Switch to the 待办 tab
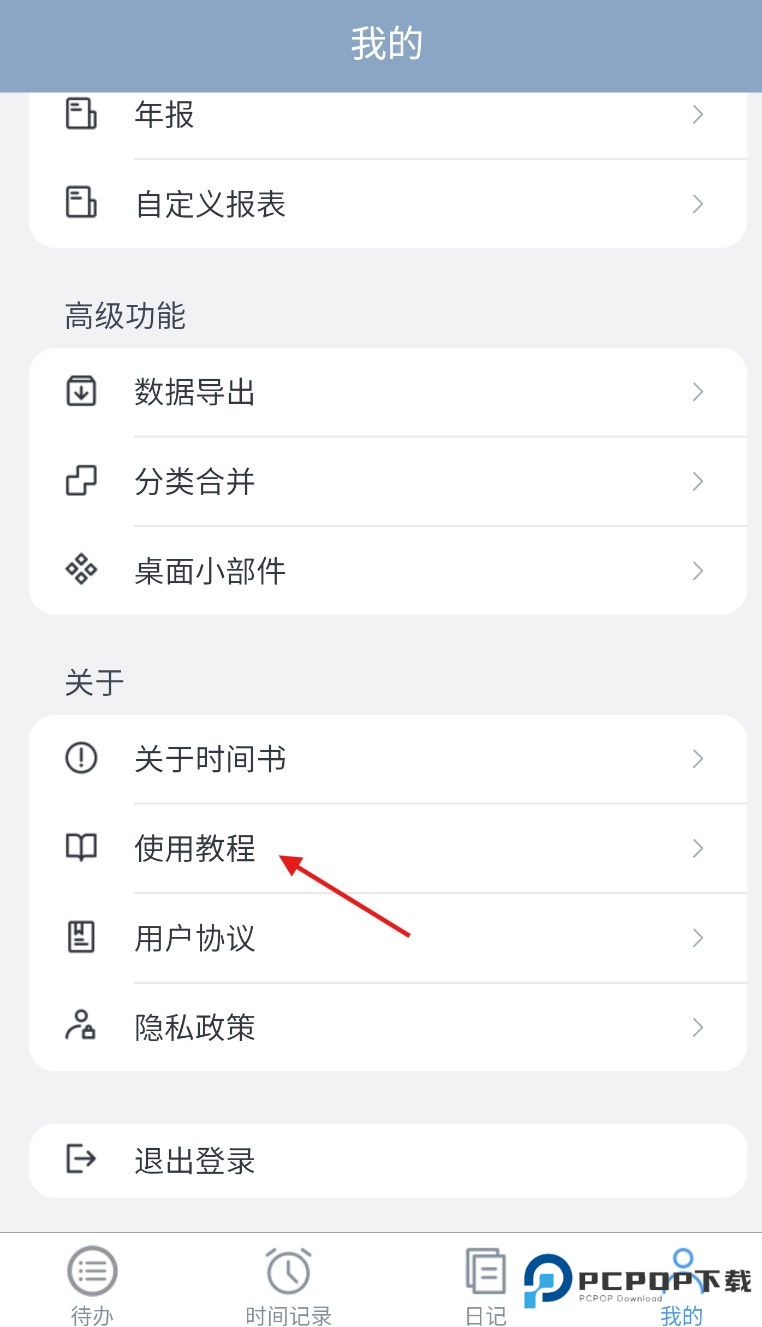762x1327 pixels. pyautogui.click(x=92, y=1285)
